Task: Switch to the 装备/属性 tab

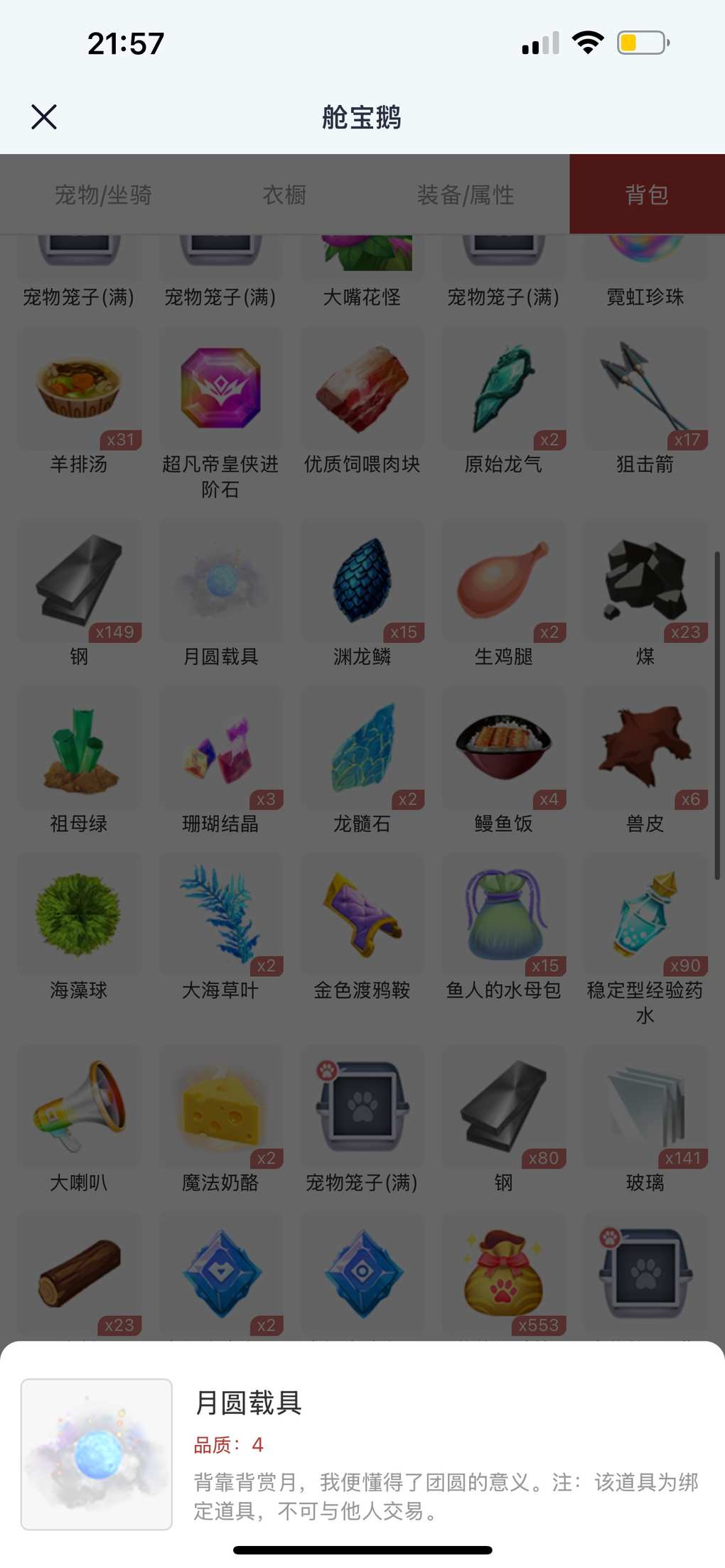Action: tap(466, 195)
